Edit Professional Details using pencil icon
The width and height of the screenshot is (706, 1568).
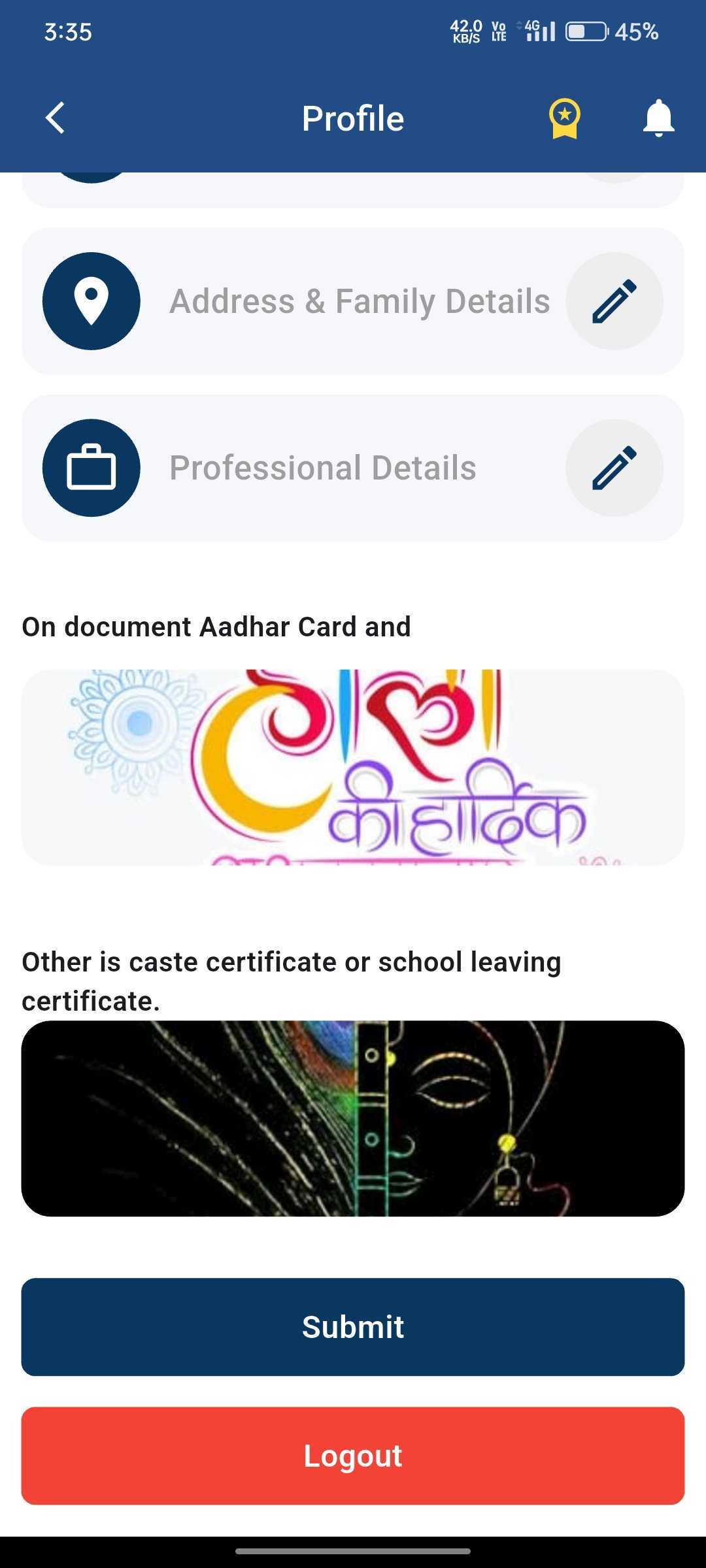tap(614, 467)
